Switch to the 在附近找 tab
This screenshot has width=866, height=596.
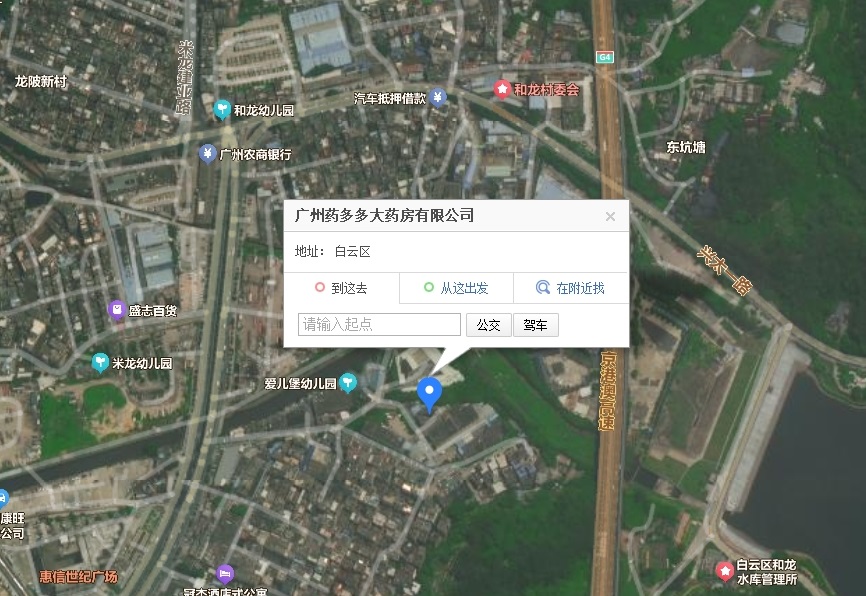click(x=571, y=288)
